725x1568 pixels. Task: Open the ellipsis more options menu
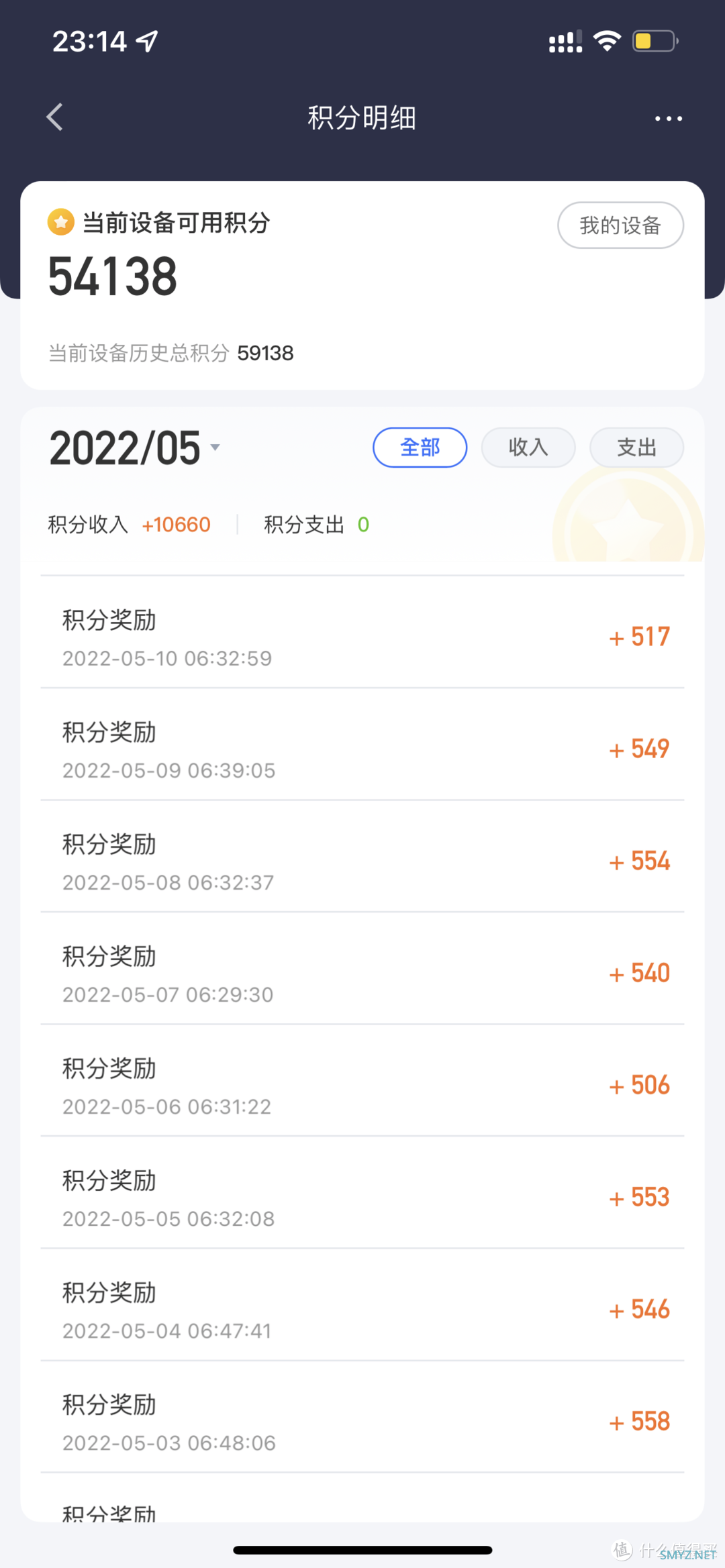coord(669,118)
